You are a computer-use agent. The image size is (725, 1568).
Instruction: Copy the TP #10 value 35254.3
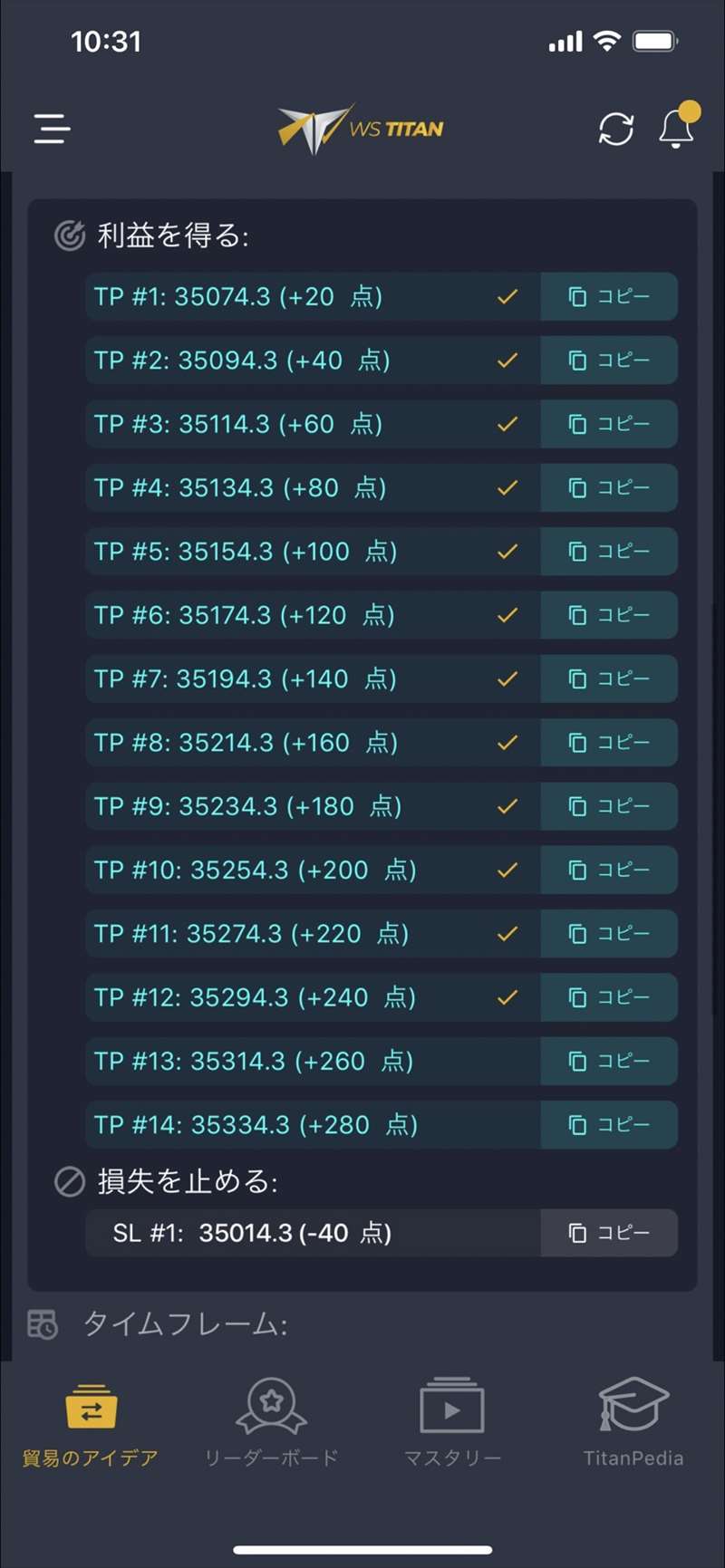click(x=609, y=870)
